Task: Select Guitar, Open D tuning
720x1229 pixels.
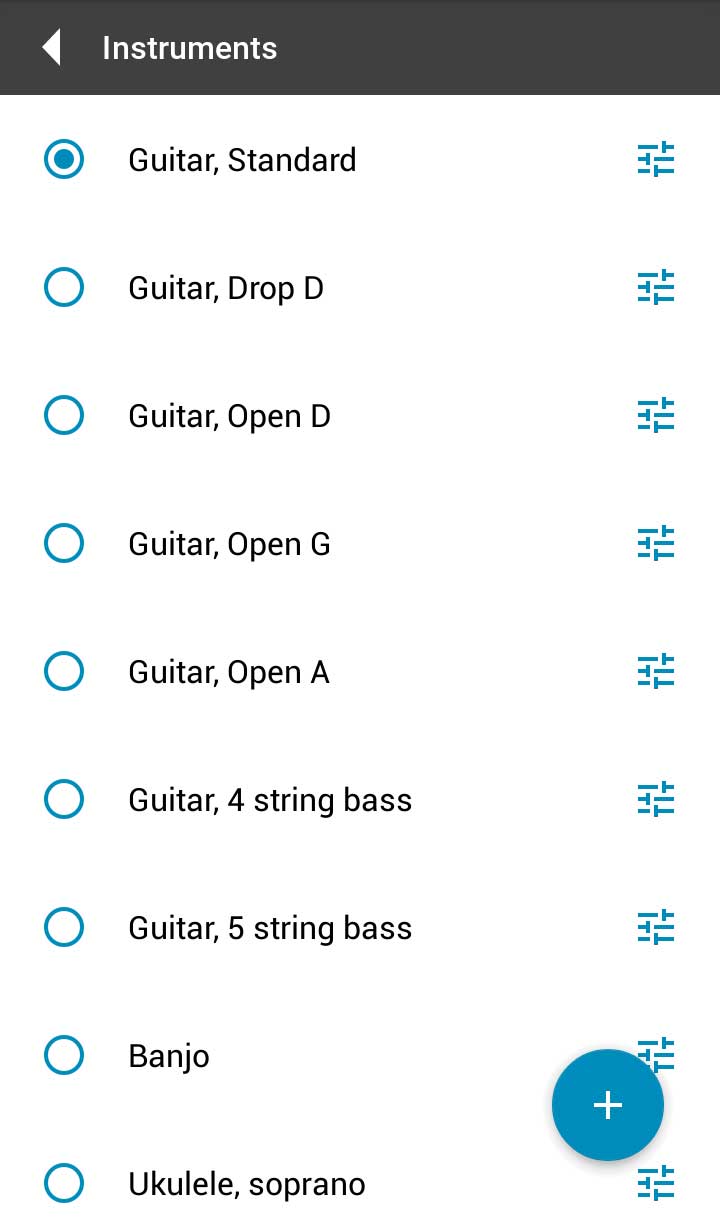Action: 64,416
